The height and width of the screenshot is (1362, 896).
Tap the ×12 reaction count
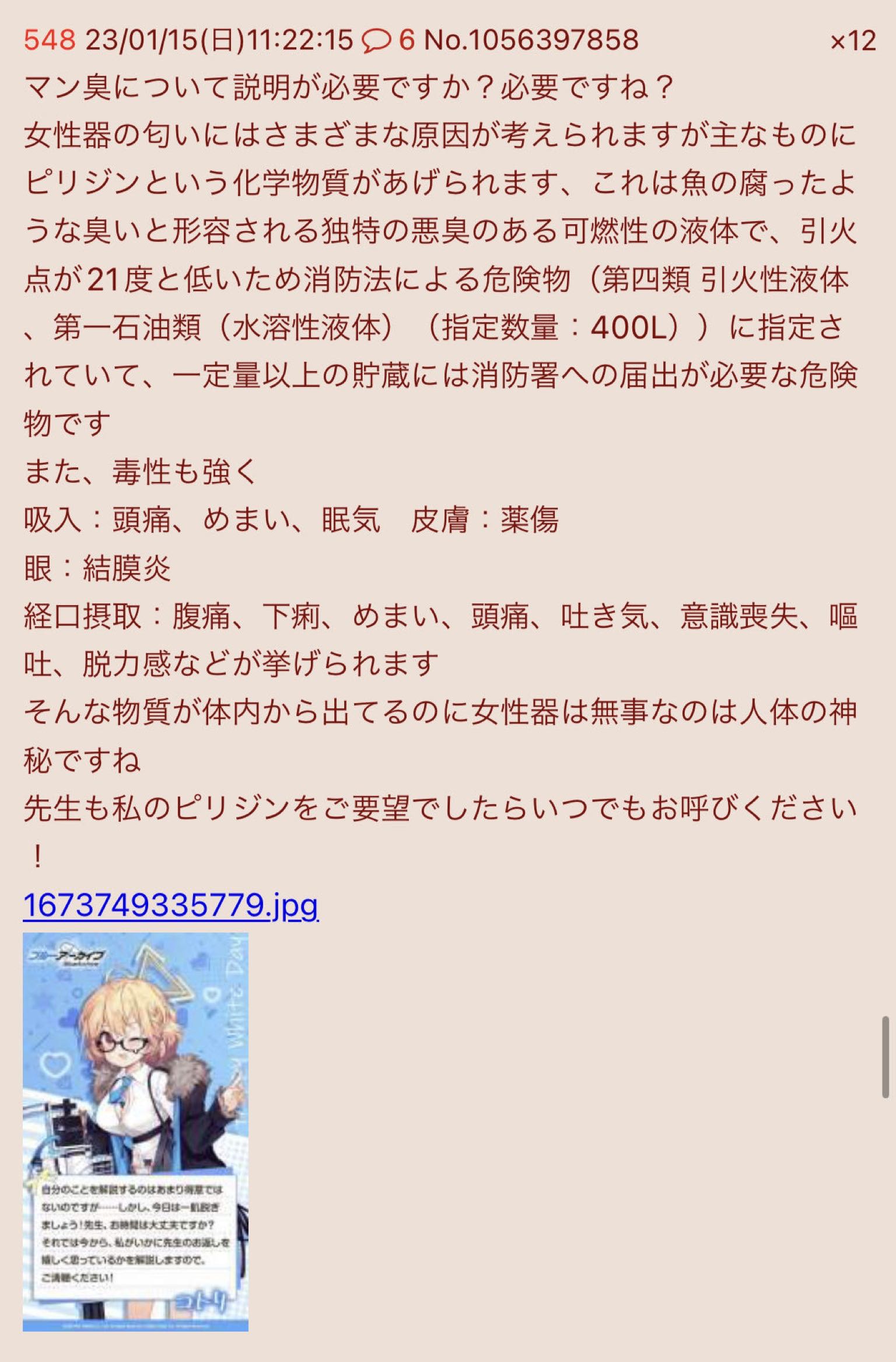pyautogui.click(x=852, y=41)
